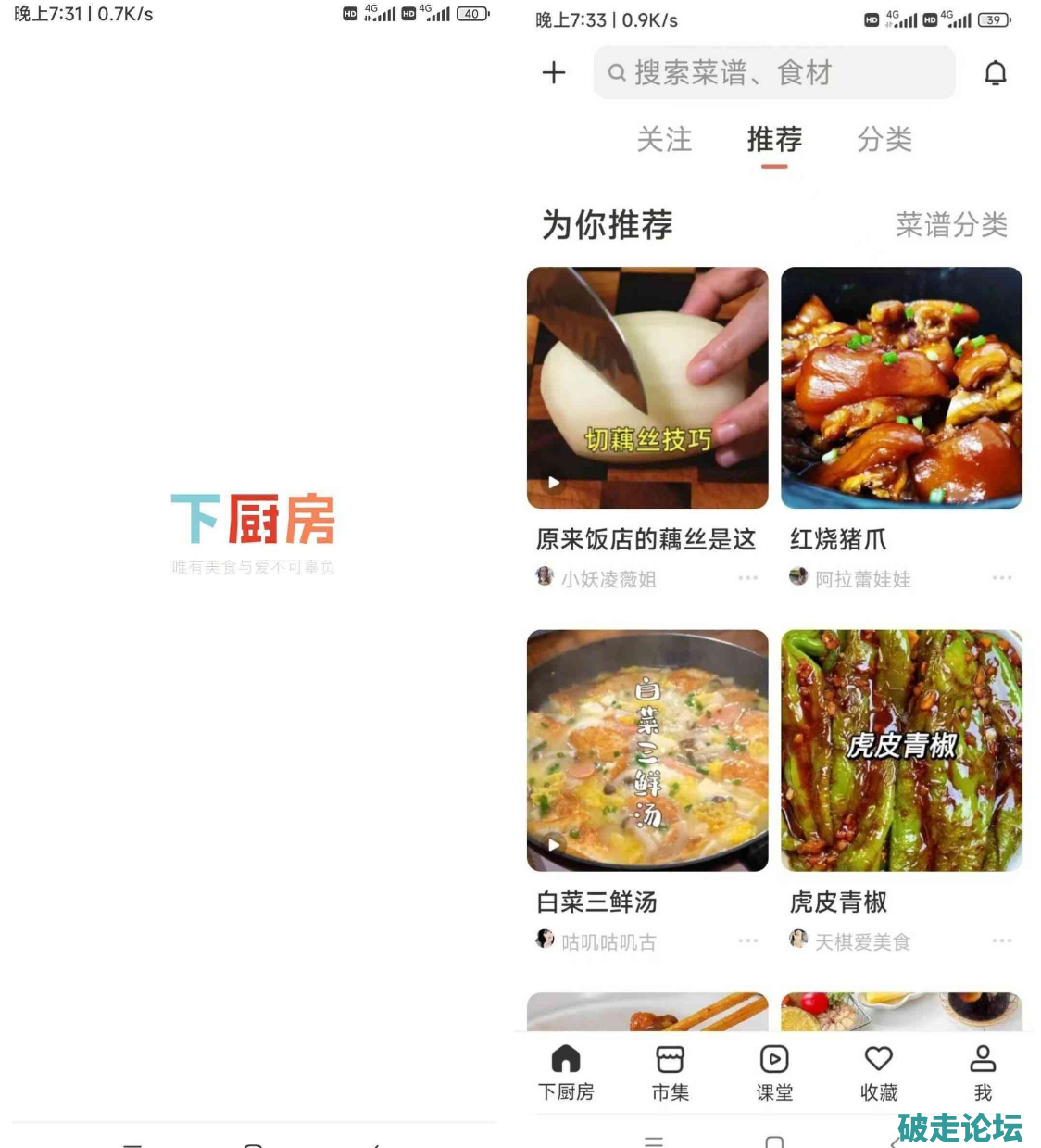The width and height of the screenshot is (1041, 1148).
Task: Go to the 市集 tab
Action: 671,1072
